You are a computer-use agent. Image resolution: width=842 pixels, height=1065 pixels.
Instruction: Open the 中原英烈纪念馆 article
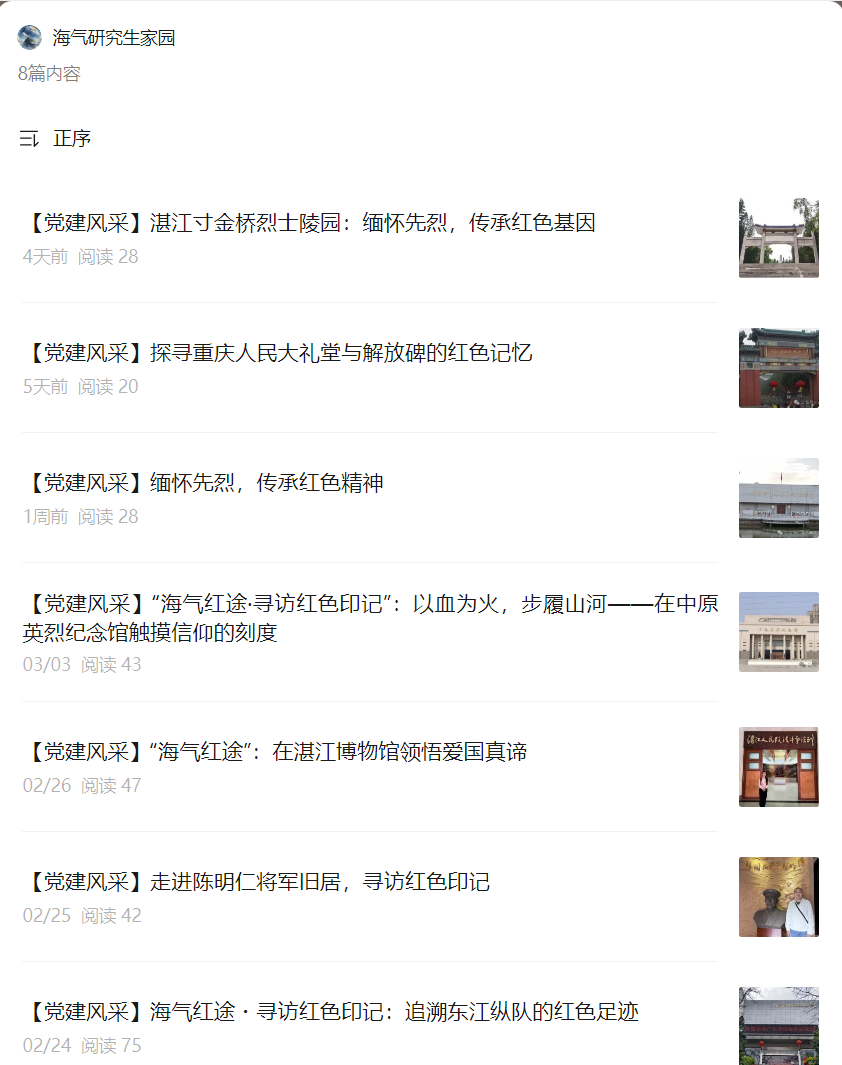(370, 618)
